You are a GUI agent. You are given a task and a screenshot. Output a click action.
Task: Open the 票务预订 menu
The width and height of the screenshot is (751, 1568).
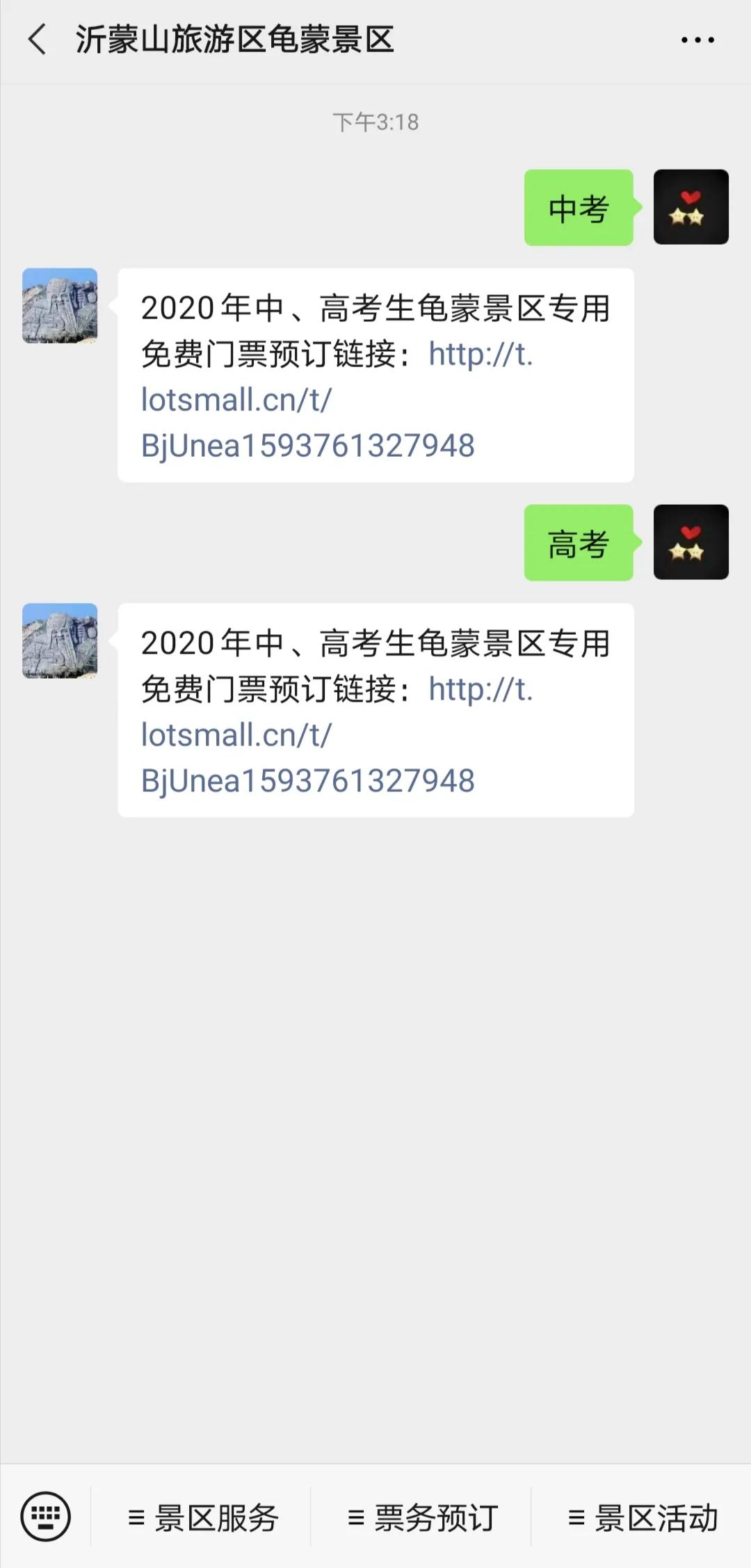(x=423, y=1517)
